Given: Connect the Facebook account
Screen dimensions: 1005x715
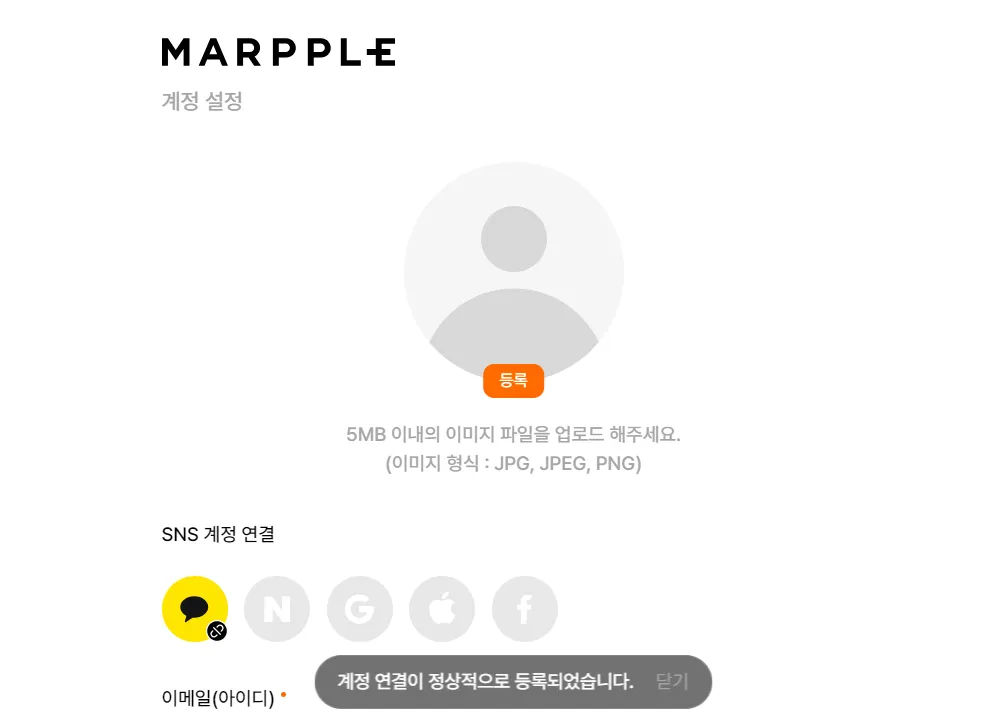Looking at the screenshot, I should click(524, 609).
